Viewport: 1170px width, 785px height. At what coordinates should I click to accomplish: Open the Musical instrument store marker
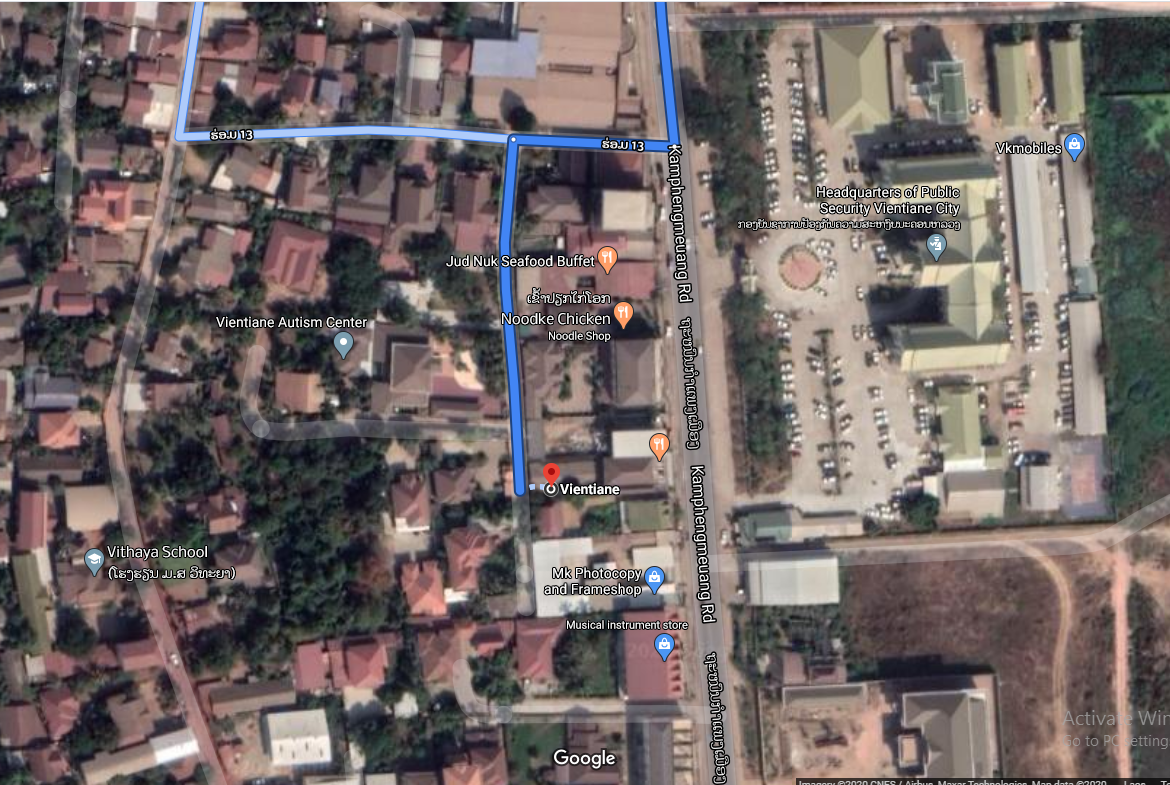pos(663,646)
